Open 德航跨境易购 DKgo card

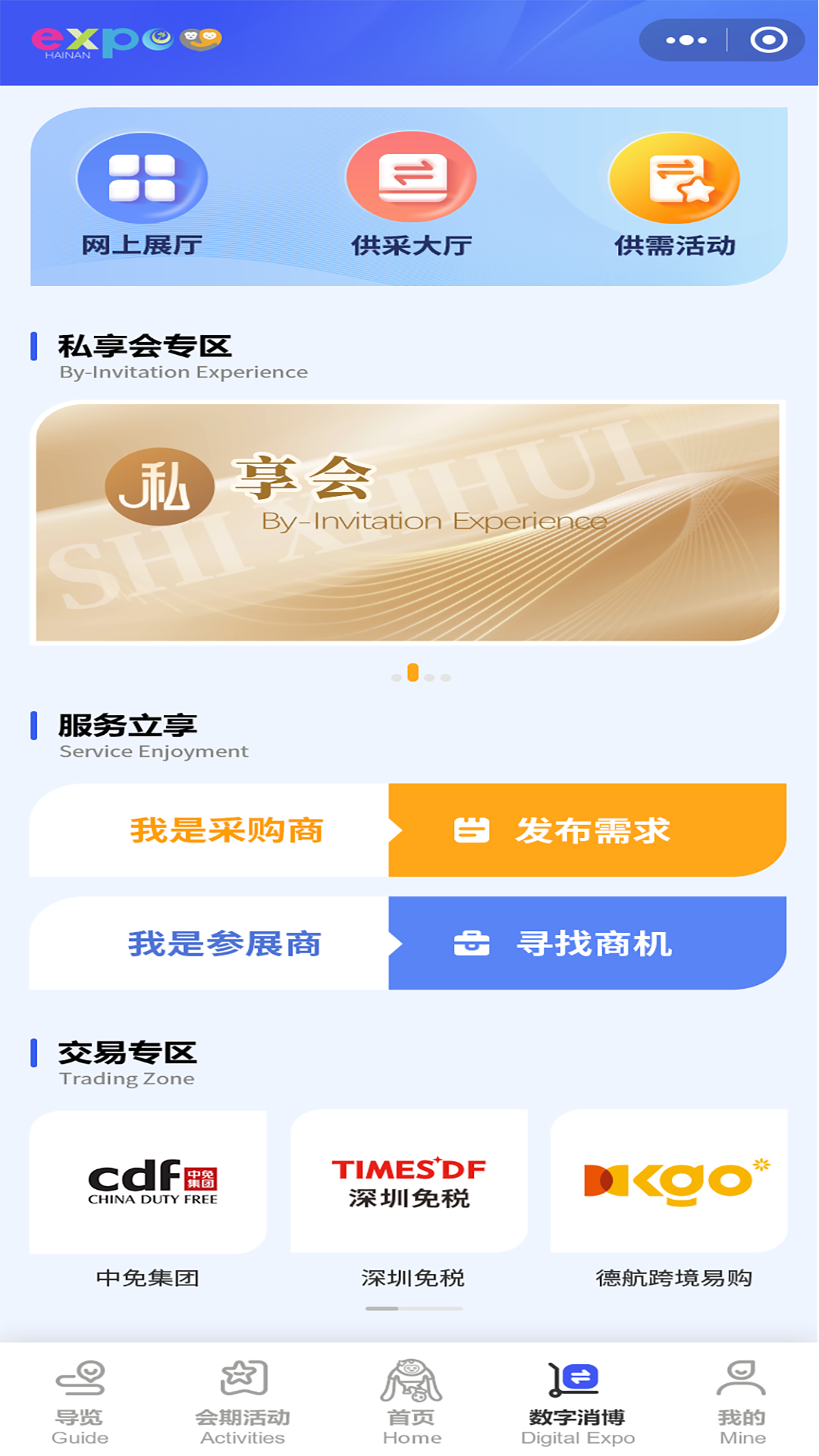tap(670, 1200)
